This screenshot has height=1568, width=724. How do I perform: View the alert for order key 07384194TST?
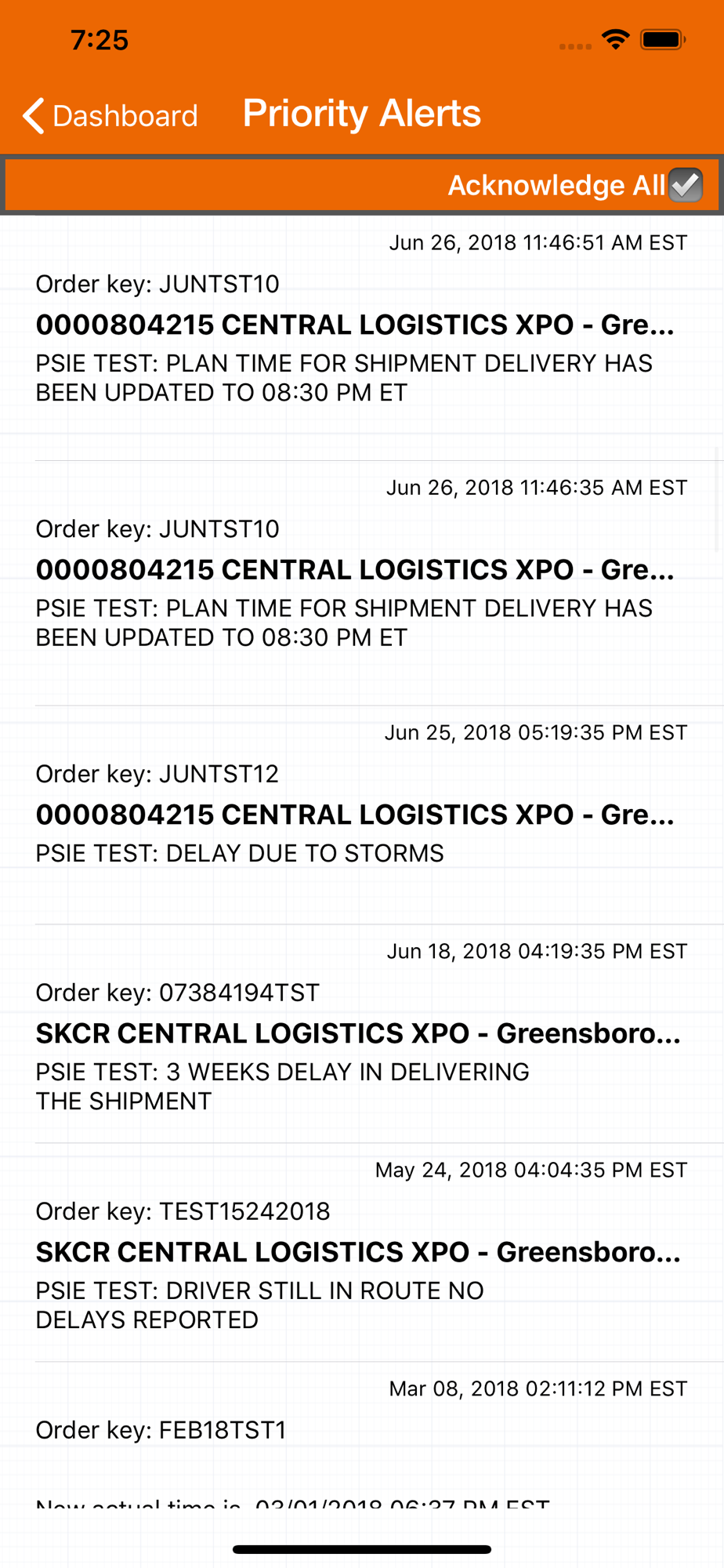click(x=362, y=1034)
